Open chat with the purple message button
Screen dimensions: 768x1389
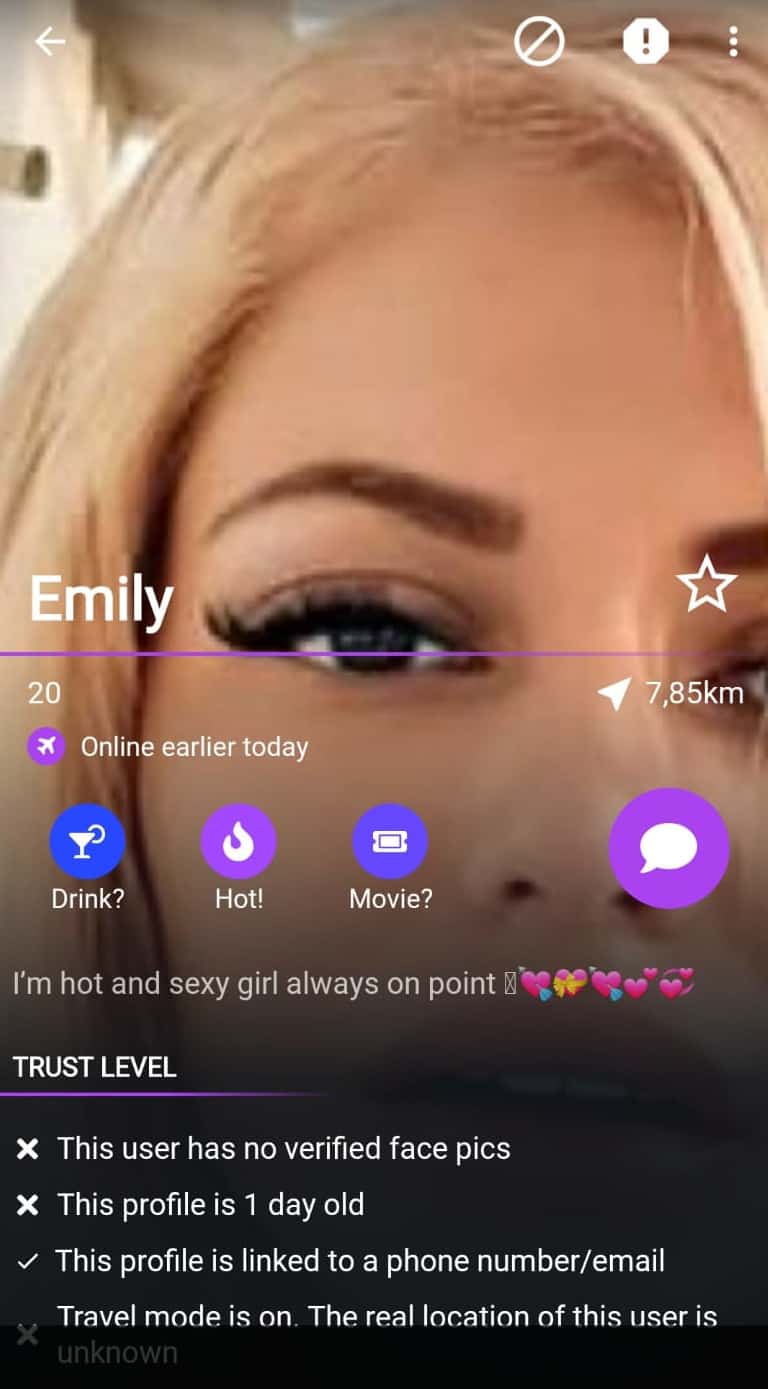pos(669,848)
